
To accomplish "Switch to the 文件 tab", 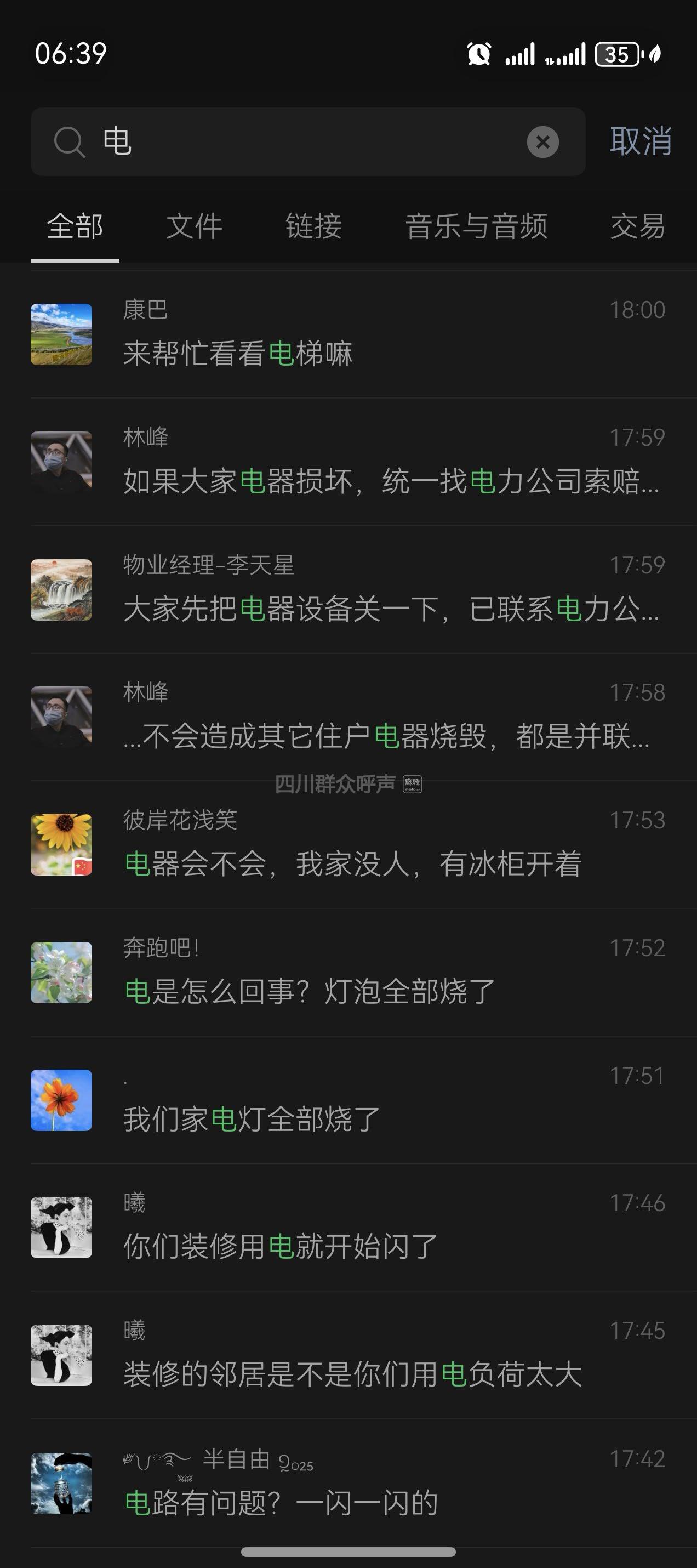I will [194, 226].
